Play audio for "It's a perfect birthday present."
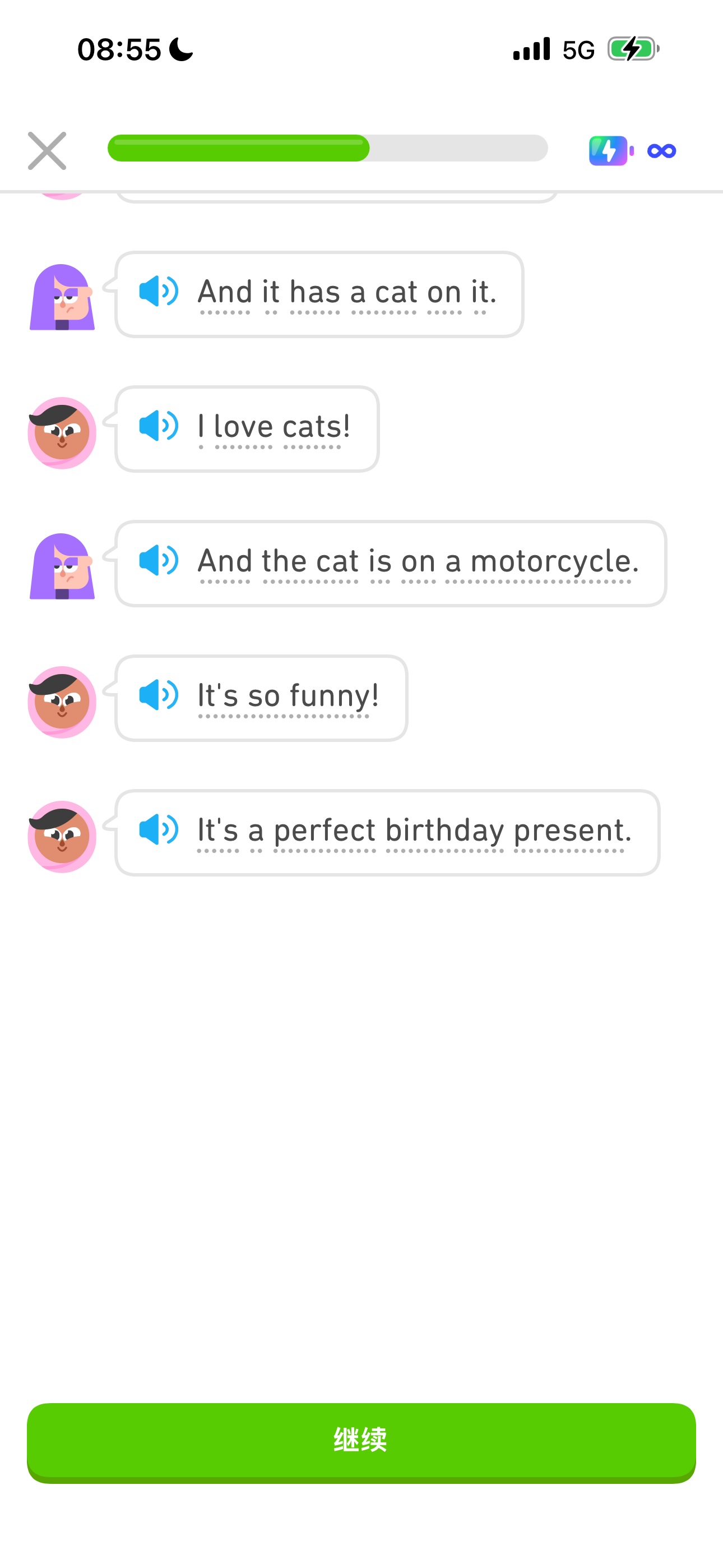The image size is (723, 1568). pyautogui.click(x=158, y=829)
